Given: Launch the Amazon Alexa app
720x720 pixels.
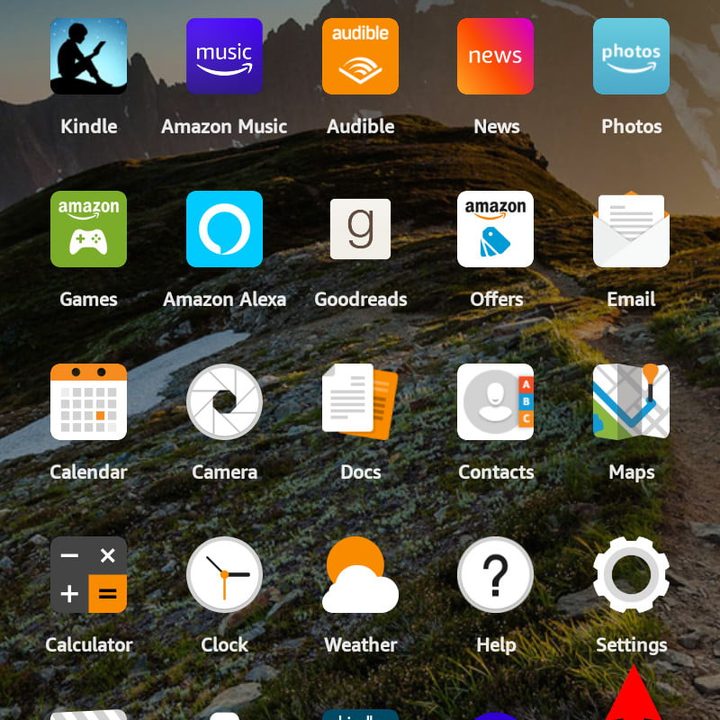Looking at the screenshot, I should point(224,229).
